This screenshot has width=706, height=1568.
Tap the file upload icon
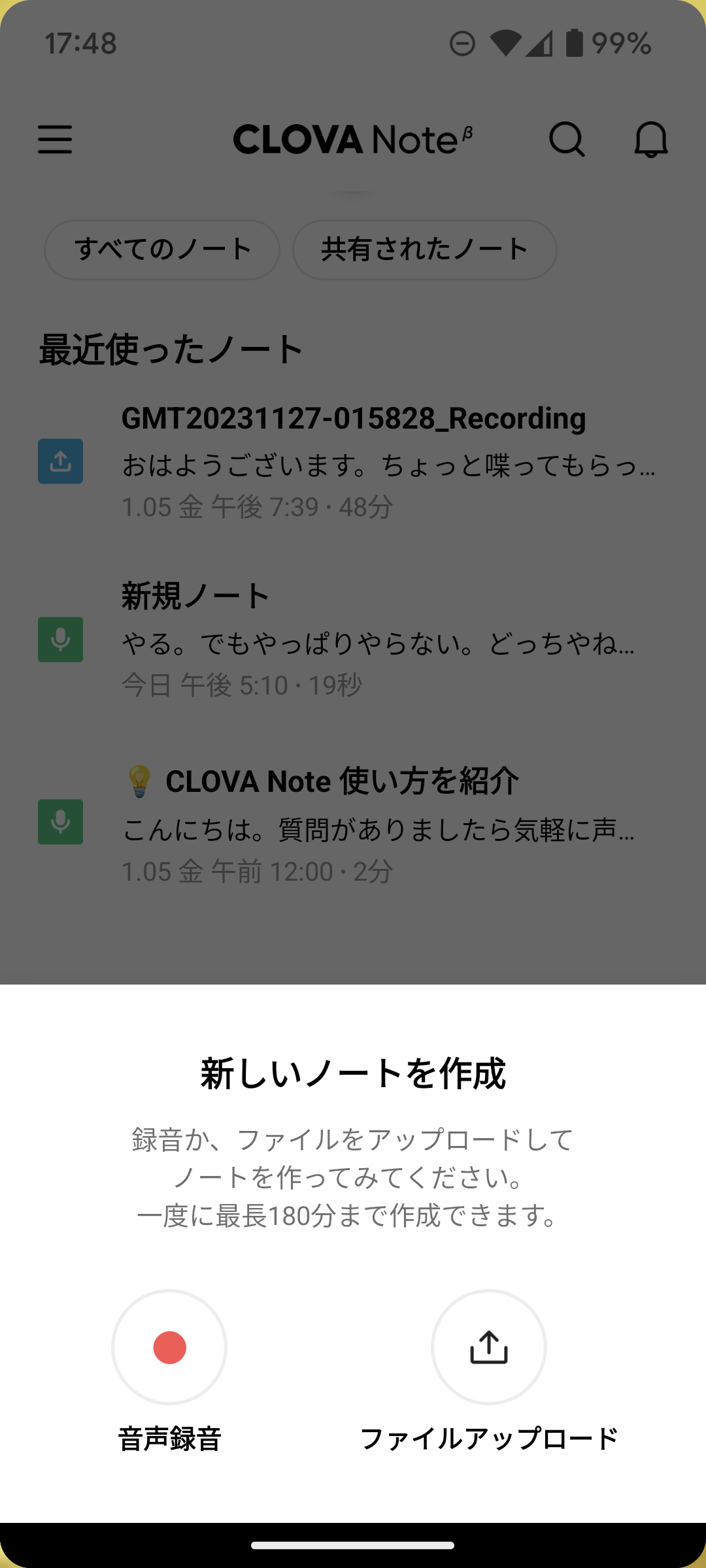488,1347
